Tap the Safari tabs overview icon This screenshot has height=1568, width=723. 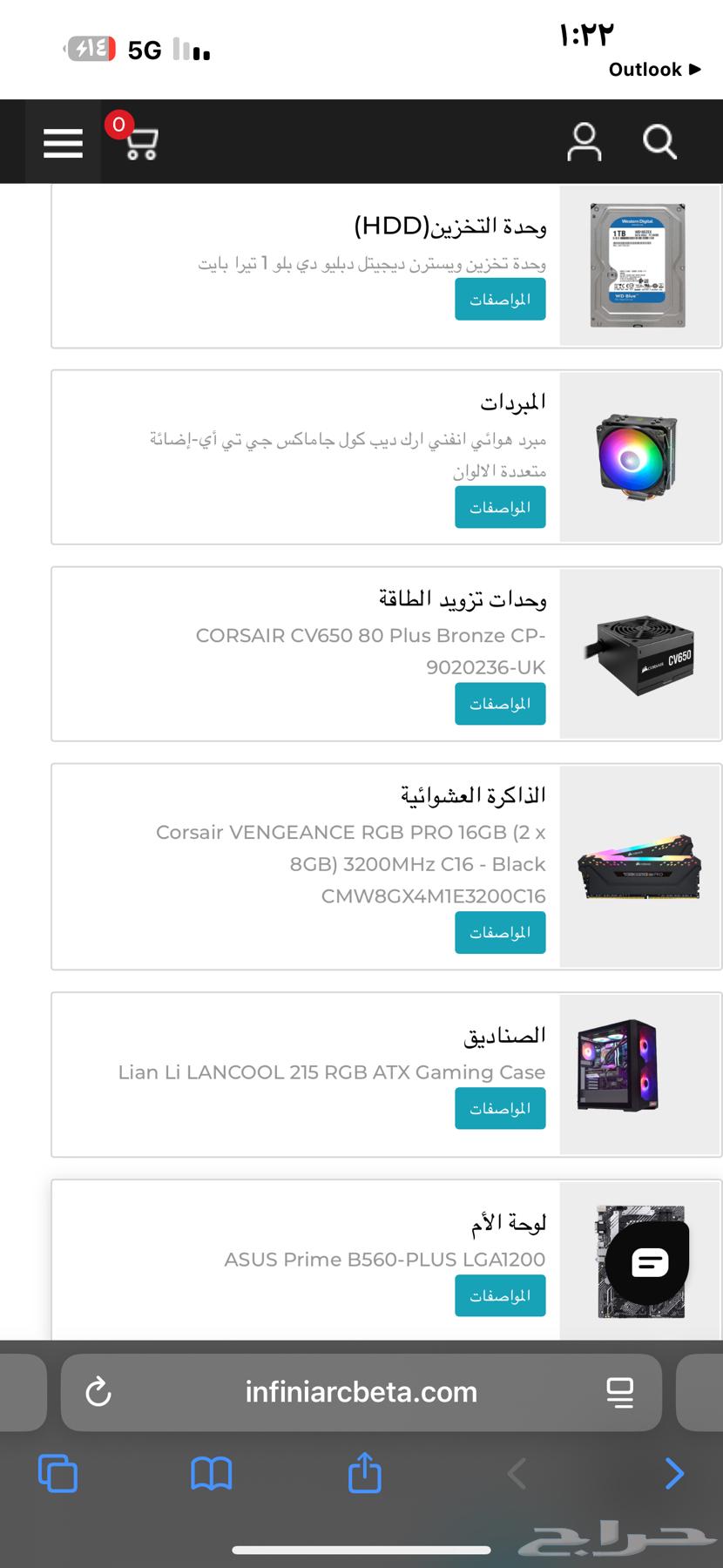coord(57,1474)
